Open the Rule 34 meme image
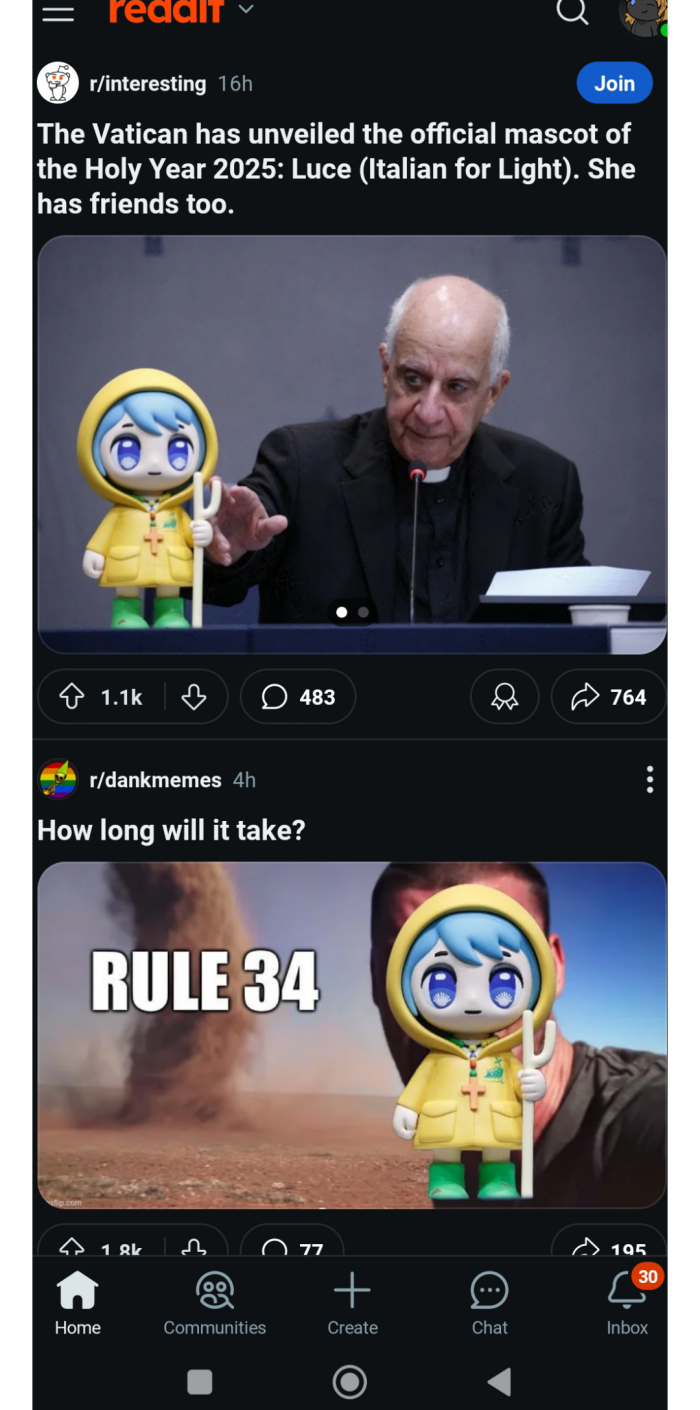700x1410 pixels. [x=352, y=1035]
